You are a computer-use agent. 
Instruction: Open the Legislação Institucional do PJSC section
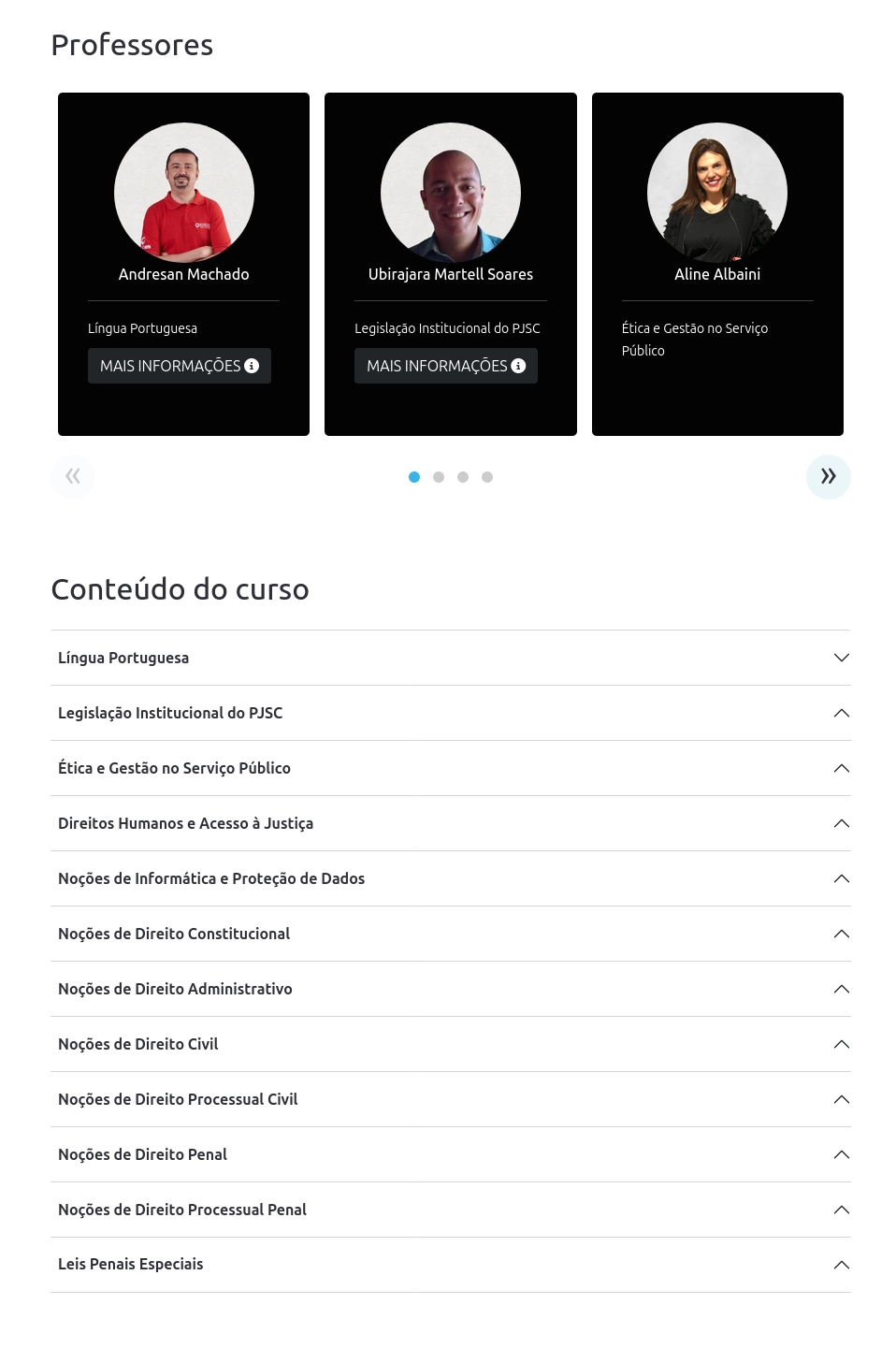[451, 713]
